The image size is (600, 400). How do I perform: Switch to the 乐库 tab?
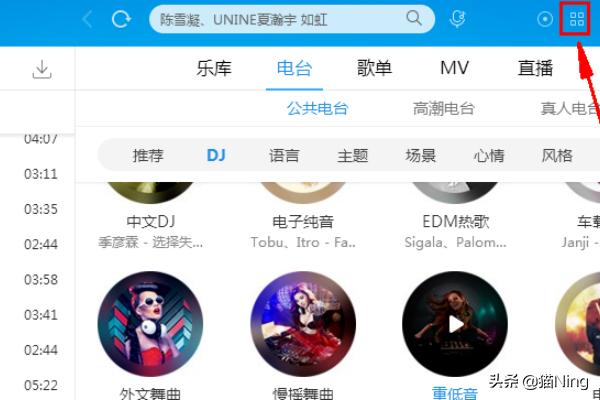pos(214,69)
